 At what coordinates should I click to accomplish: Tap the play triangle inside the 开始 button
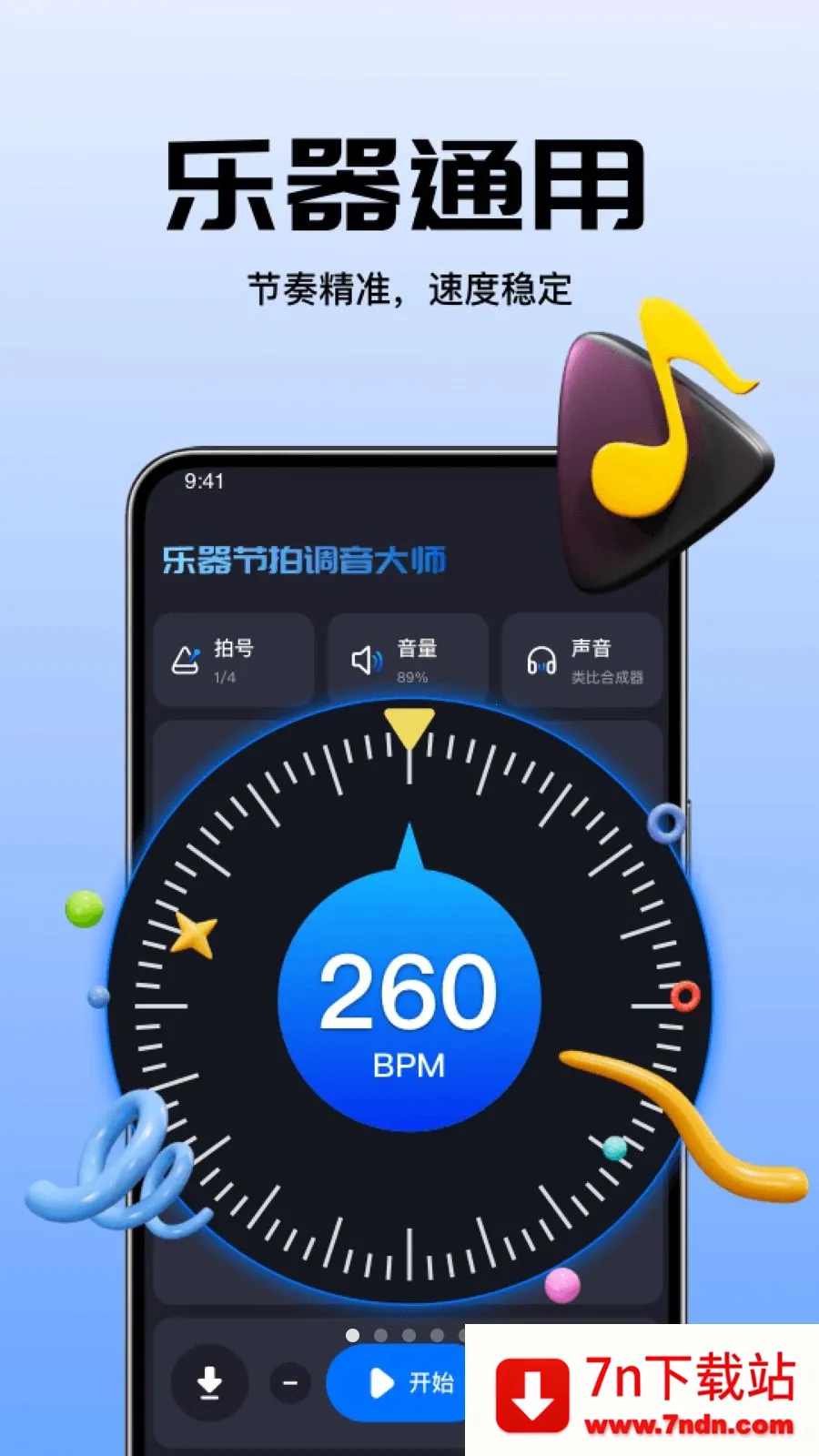381,1383
